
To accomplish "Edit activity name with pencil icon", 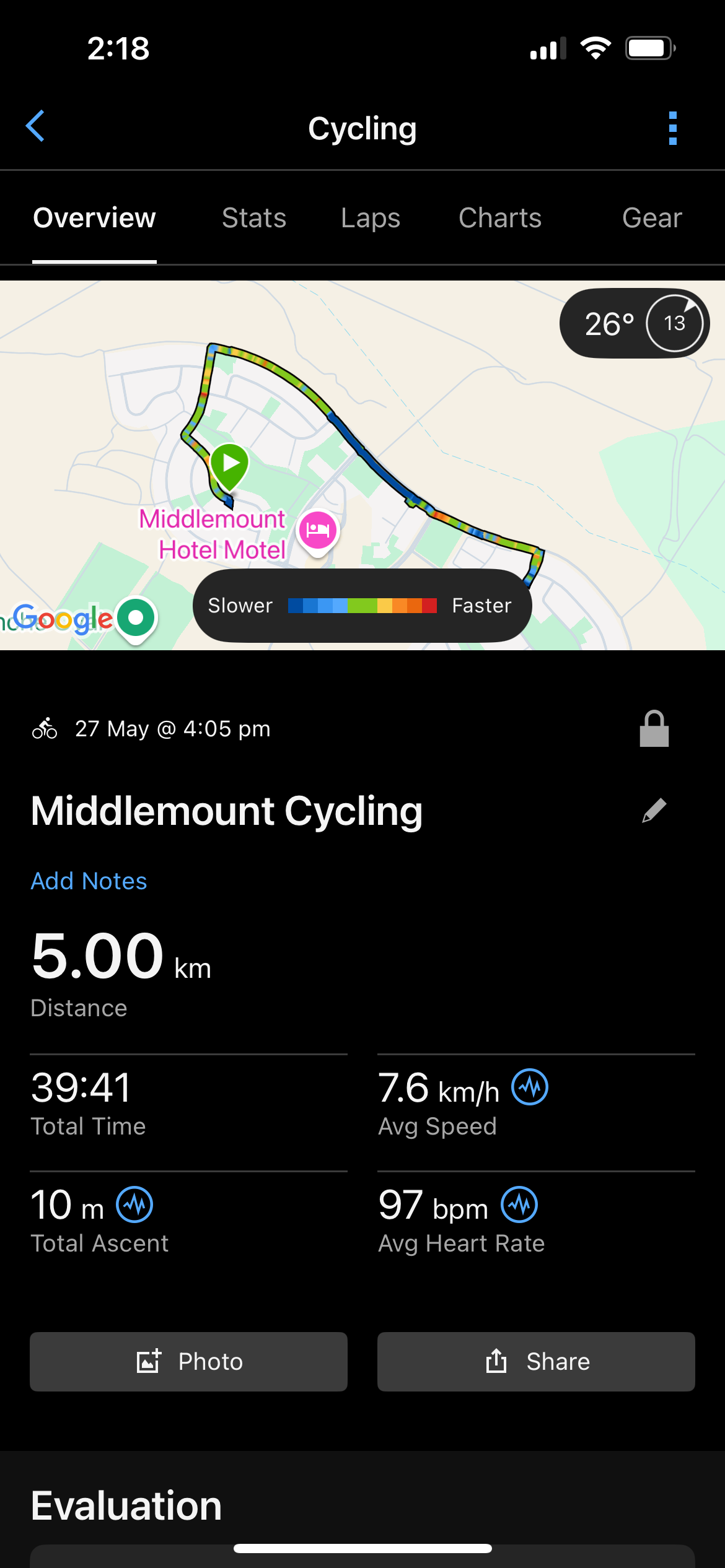I will click(654, 810).
